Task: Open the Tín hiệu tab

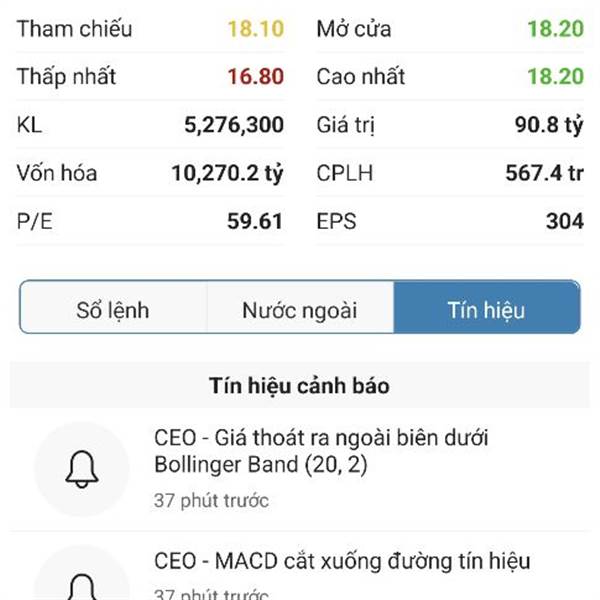Action: click(x=486, y=309)
